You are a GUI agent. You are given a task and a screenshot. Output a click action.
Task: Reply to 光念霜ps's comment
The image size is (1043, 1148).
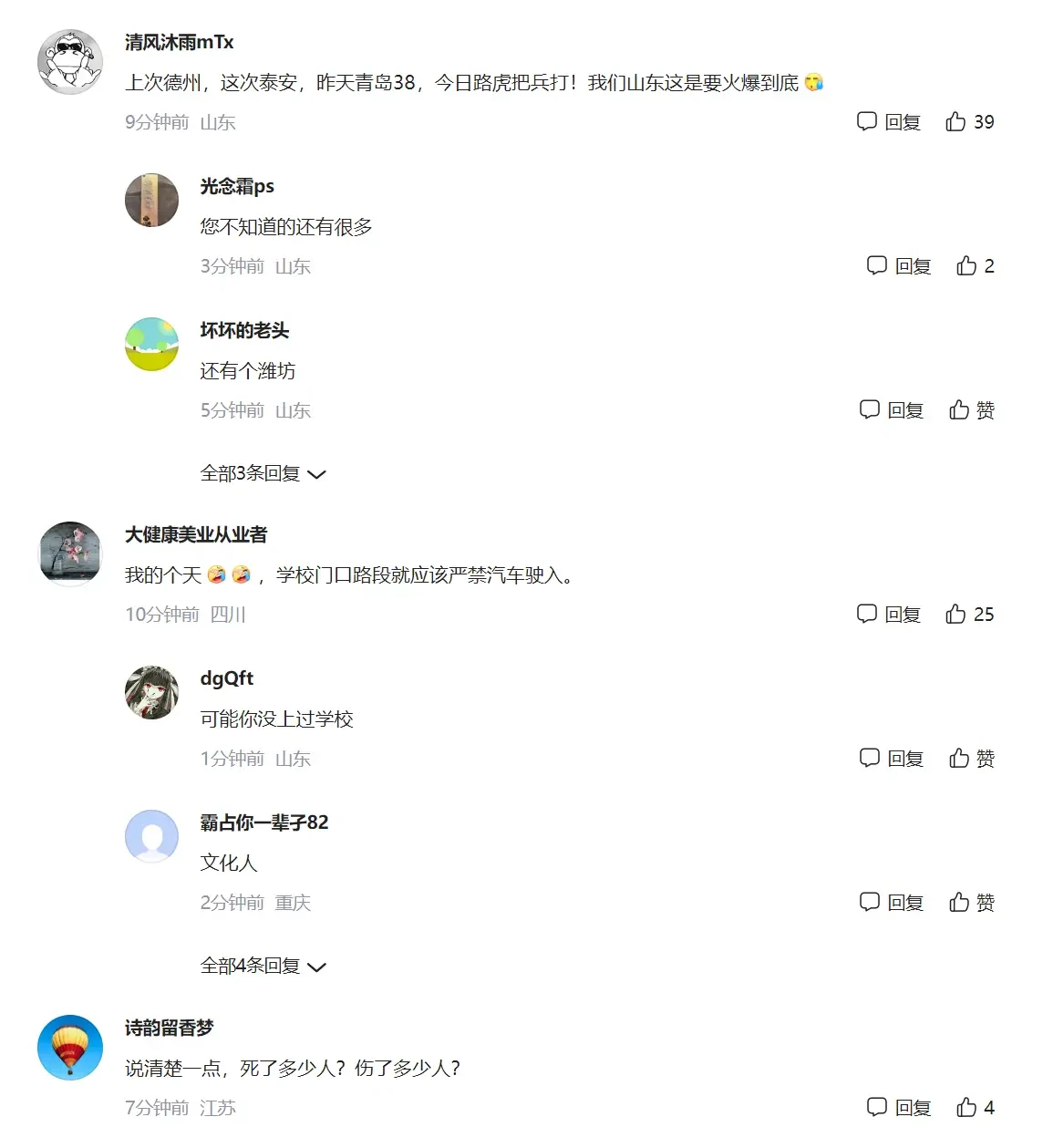click(899, 266)
